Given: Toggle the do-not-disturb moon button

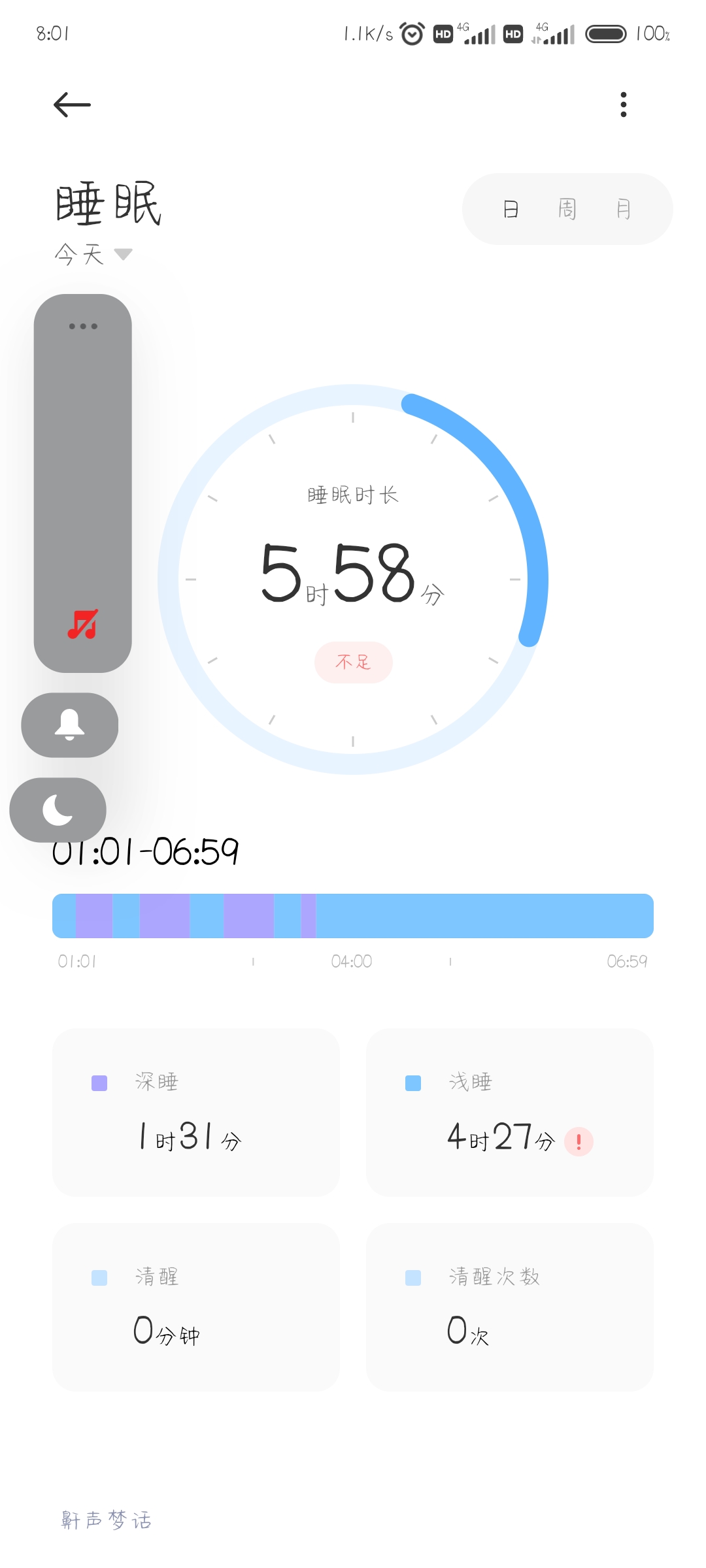Looking at the screenshot, I should click(58, 810).
